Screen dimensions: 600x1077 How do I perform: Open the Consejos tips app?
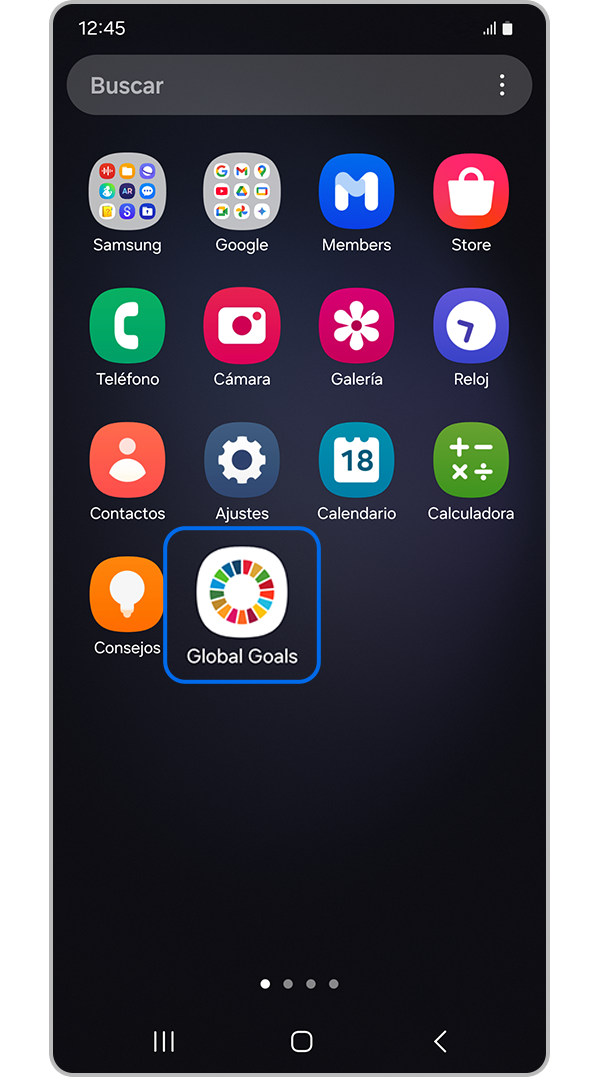click(127, 594)
